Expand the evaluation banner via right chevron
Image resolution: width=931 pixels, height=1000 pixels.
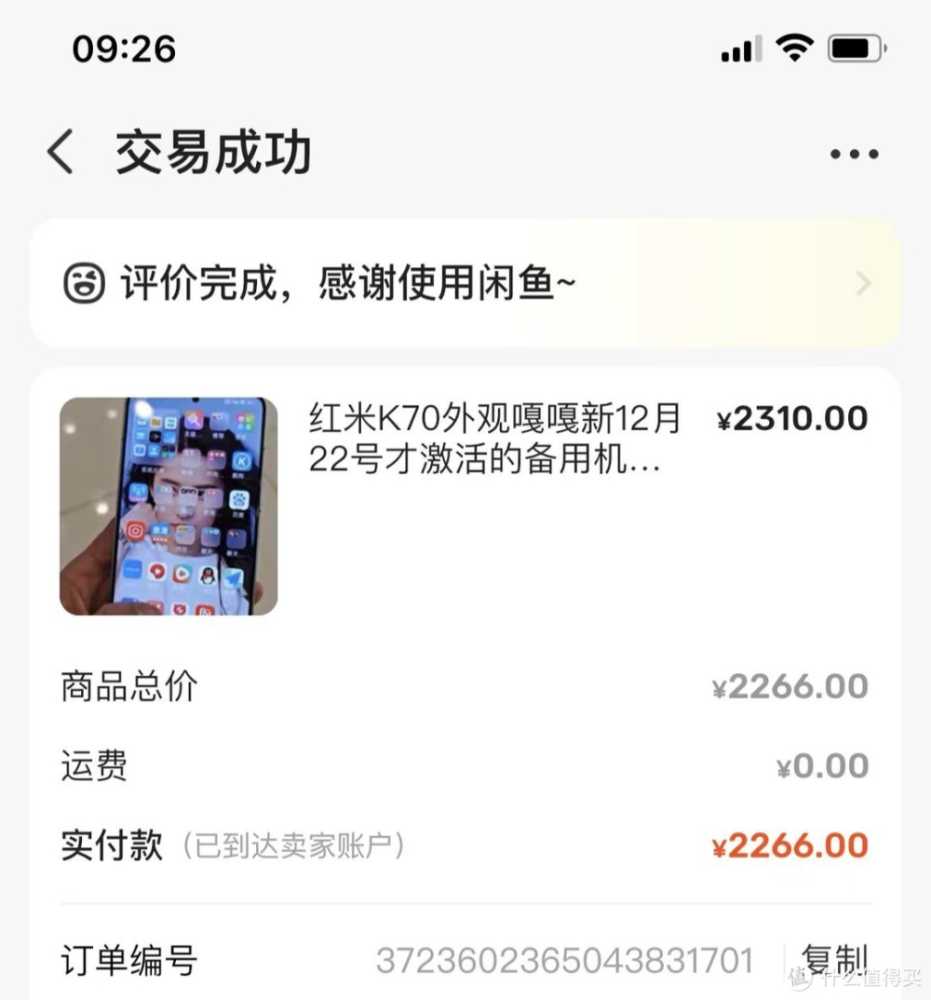(862, 284)
